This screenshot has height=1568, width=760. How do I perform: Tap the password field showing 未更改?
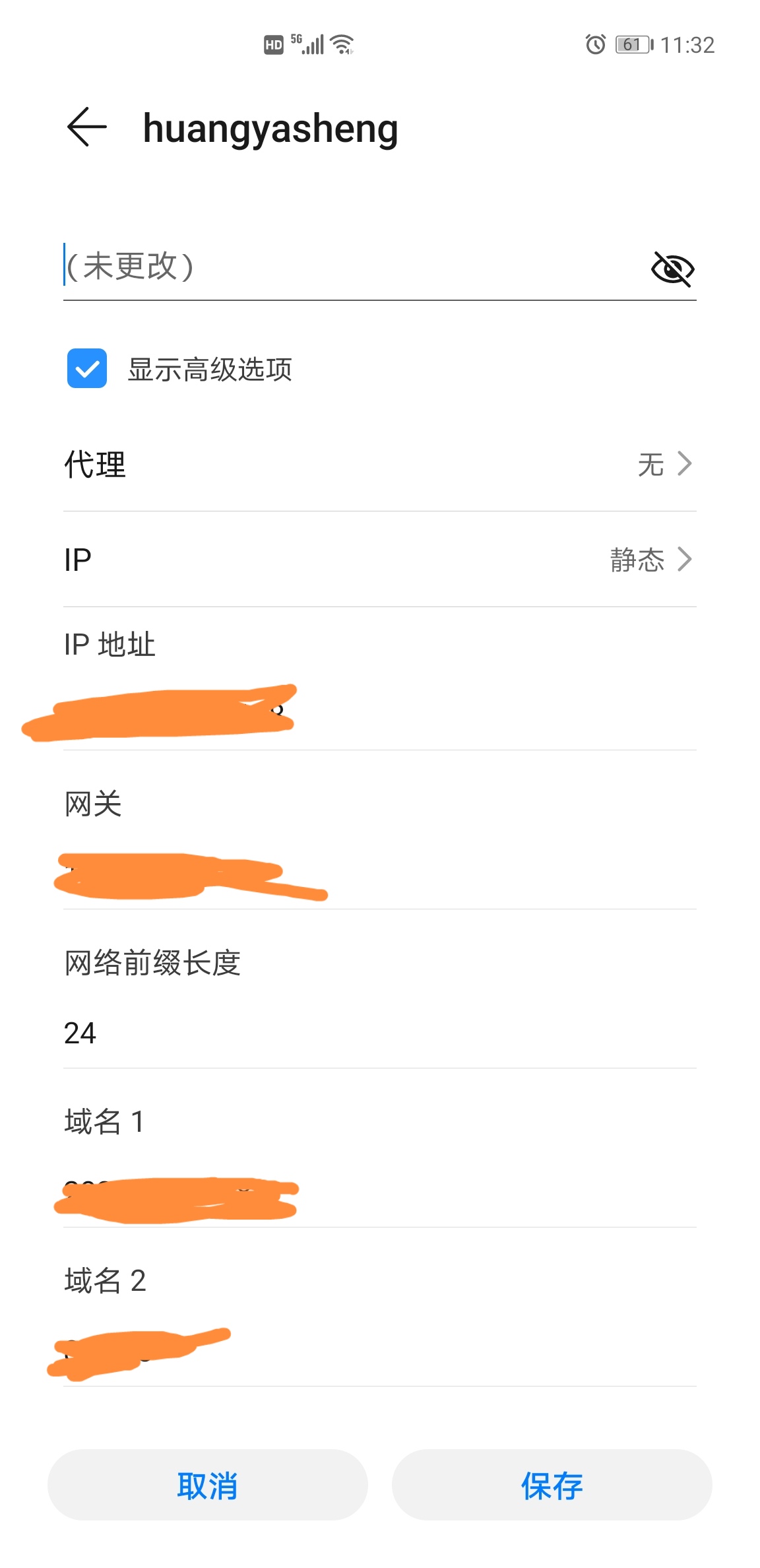[x=264, y=268]
